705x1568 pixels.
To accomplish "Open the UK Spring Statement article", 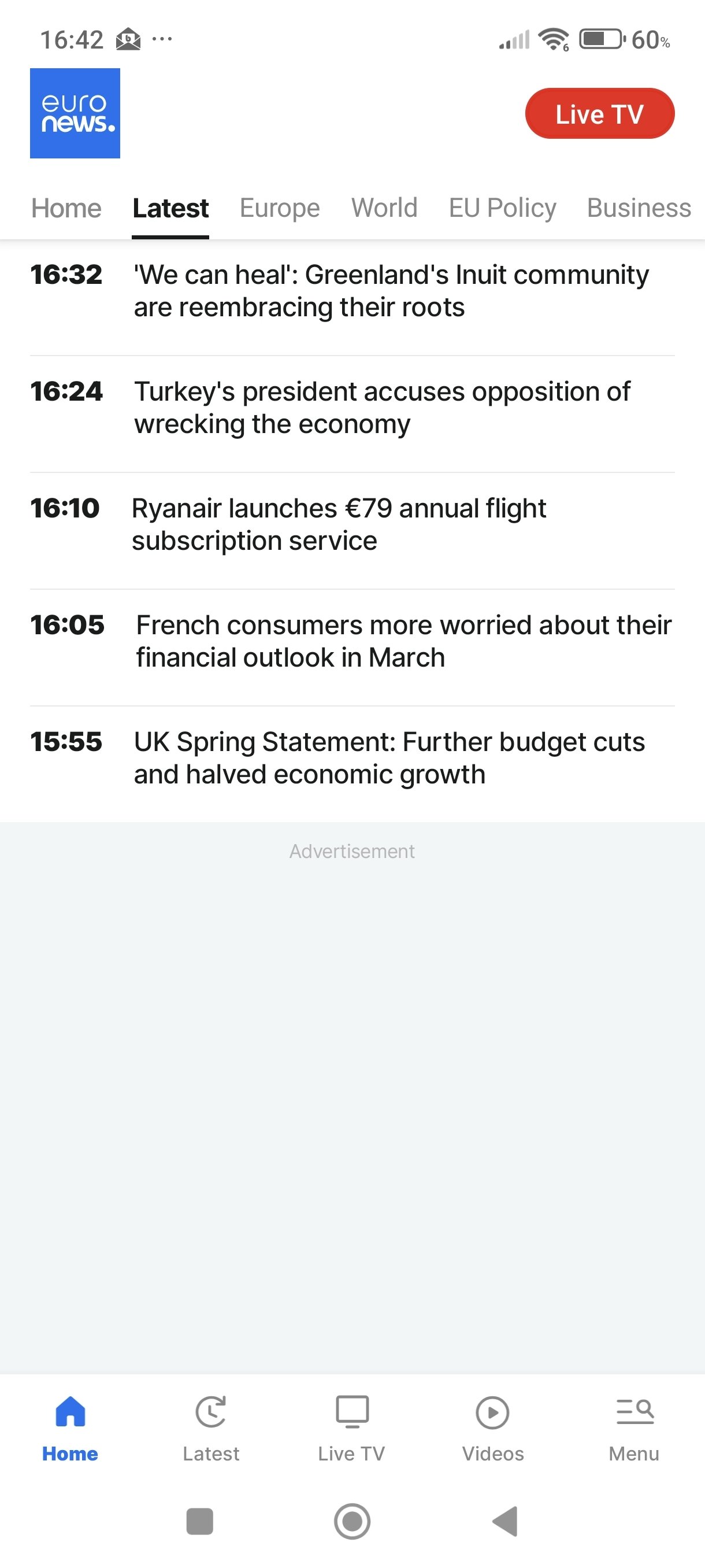I will (389, 759).
